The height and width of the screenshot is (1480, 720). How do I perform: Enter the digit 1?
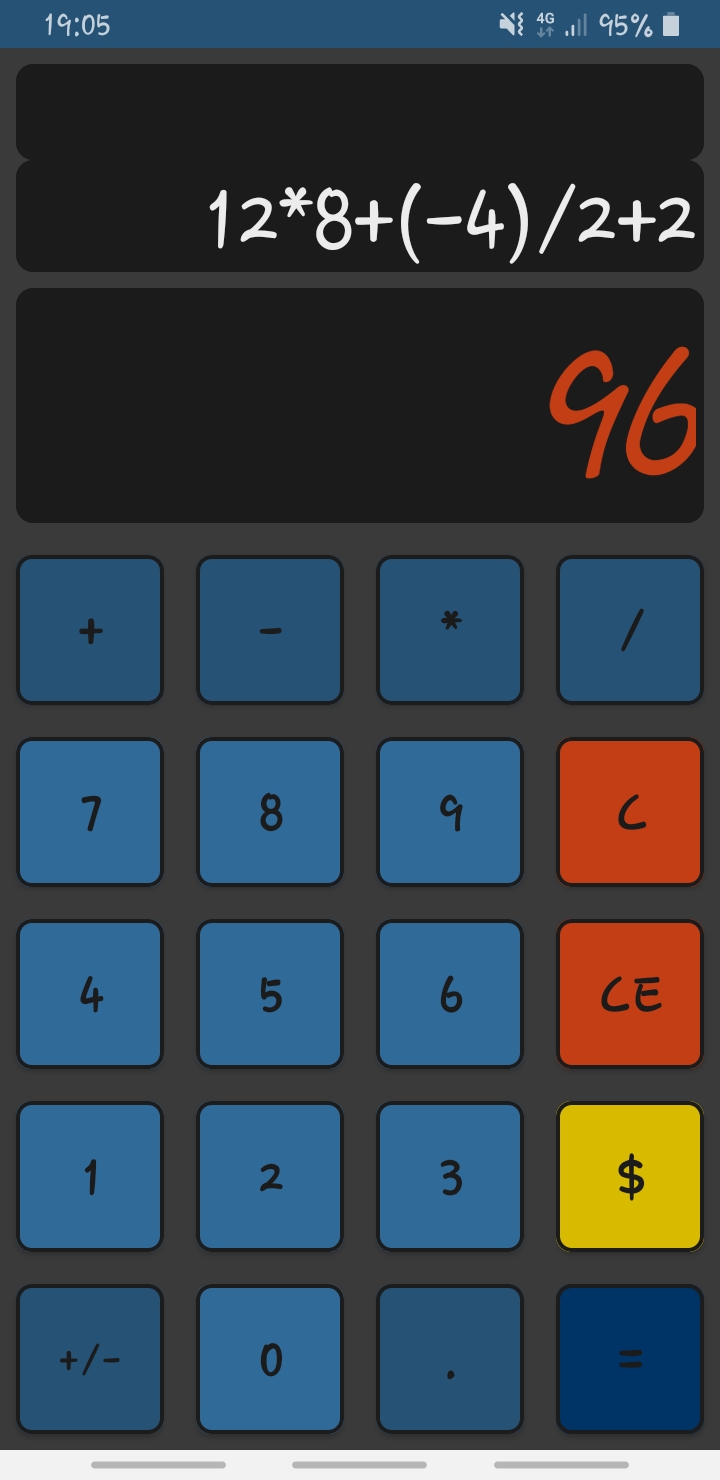(90, 1176)
